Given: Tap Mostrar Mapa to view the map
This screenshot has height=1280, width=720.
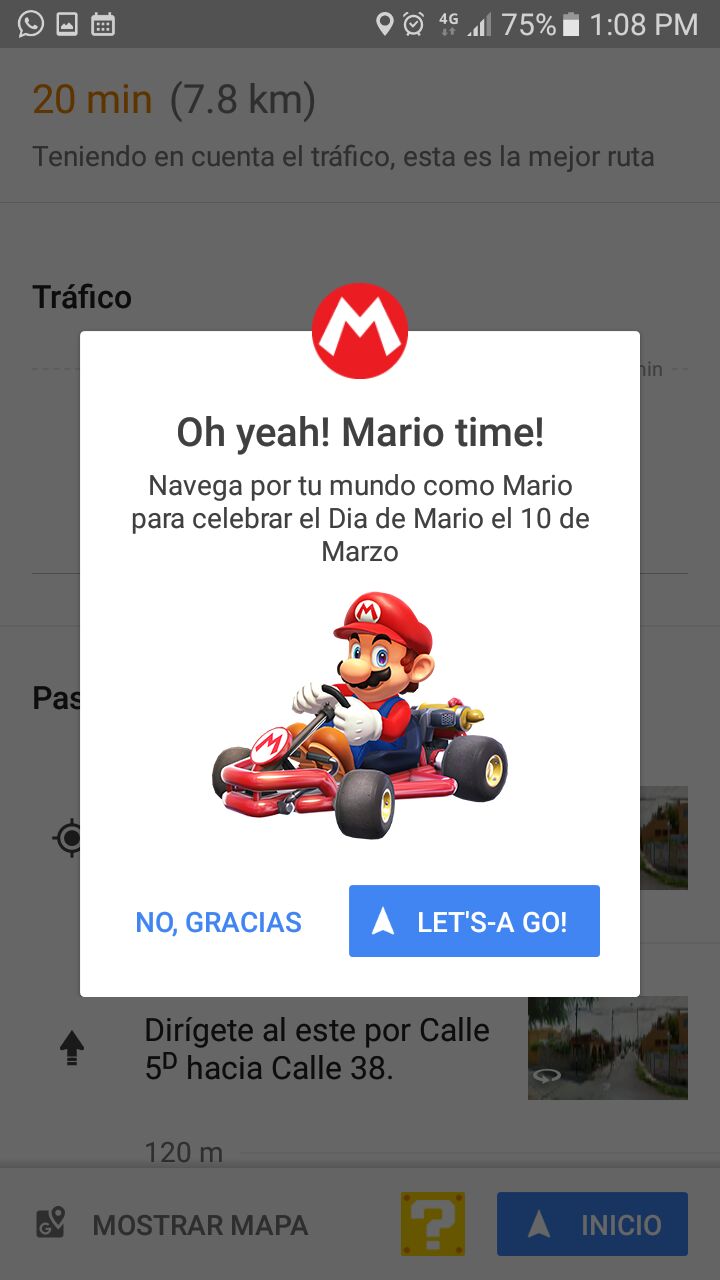Looking at the screenshot, I should point(171,1225).
